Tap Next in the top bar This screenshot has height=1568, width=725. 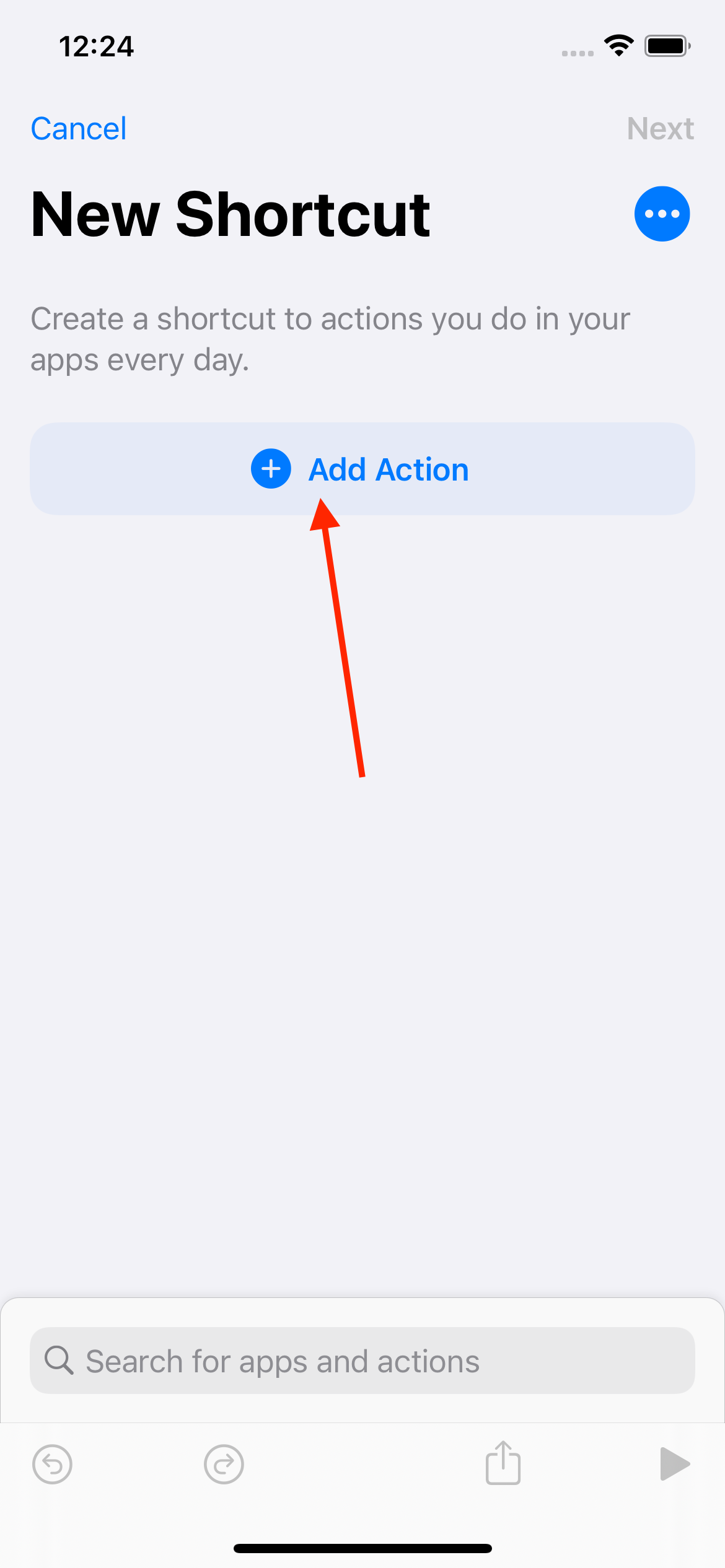pos(660,129)
